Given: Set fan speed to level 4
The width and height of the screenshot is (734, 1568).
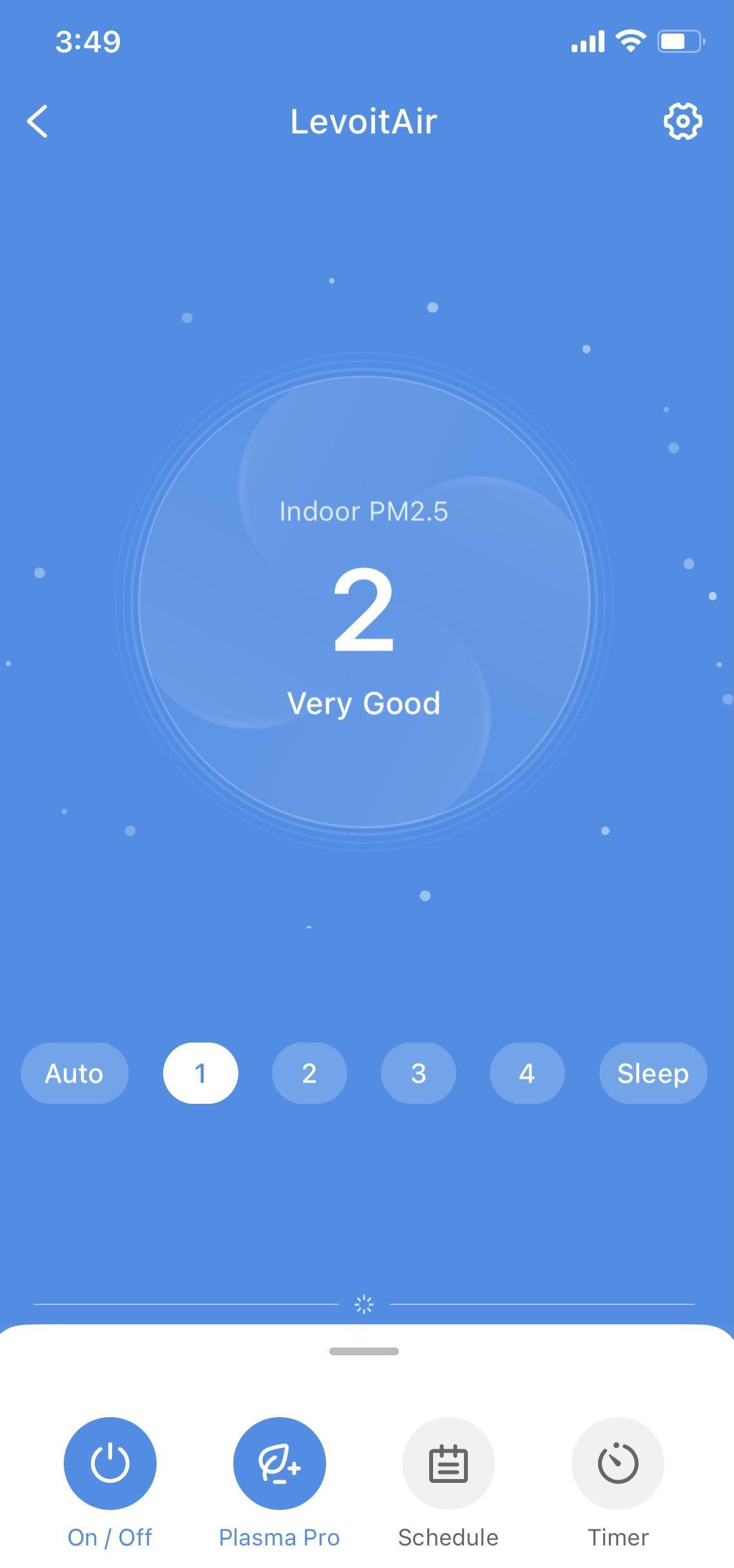Looking at the screenshot, I should tap(527, 1073).
